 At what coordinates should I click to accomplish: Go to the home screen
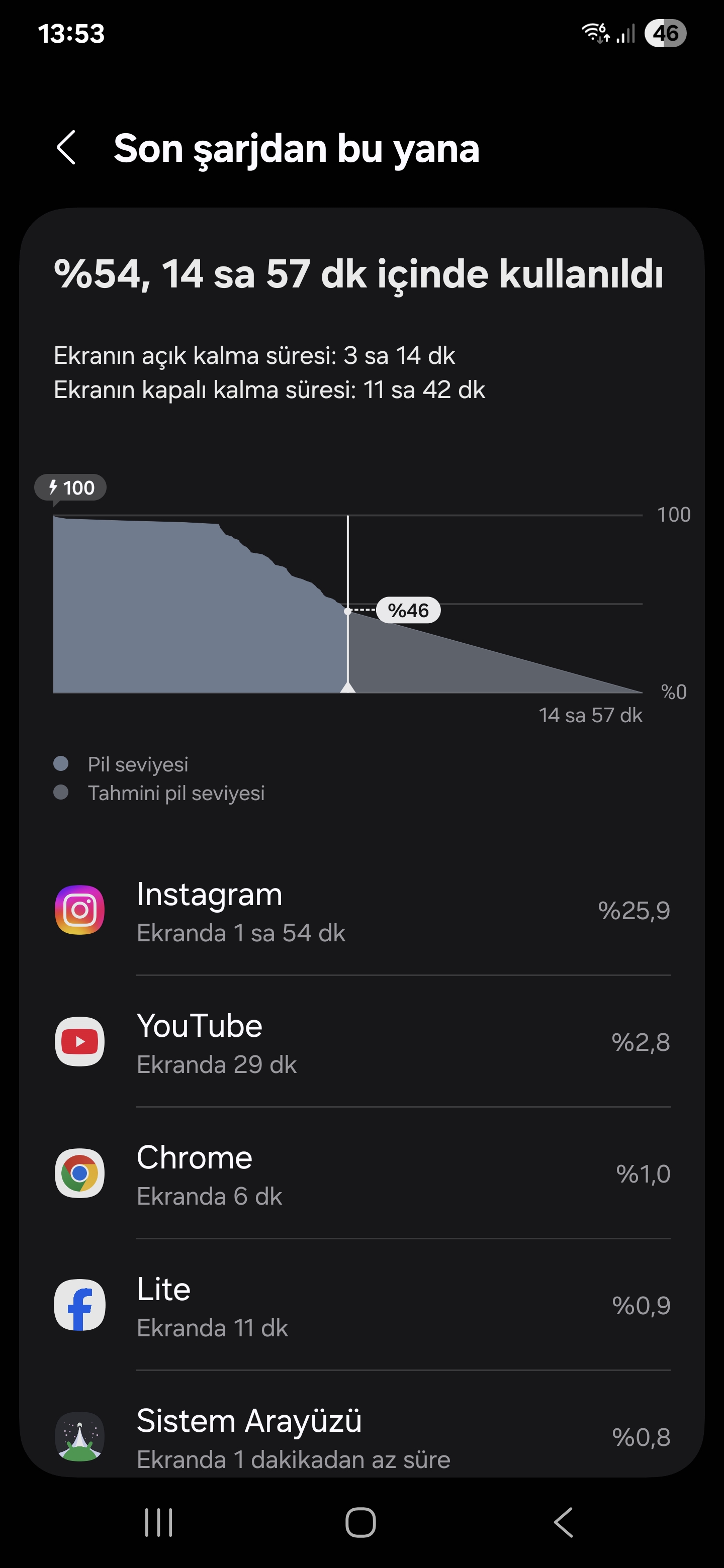click(360, 1522)
